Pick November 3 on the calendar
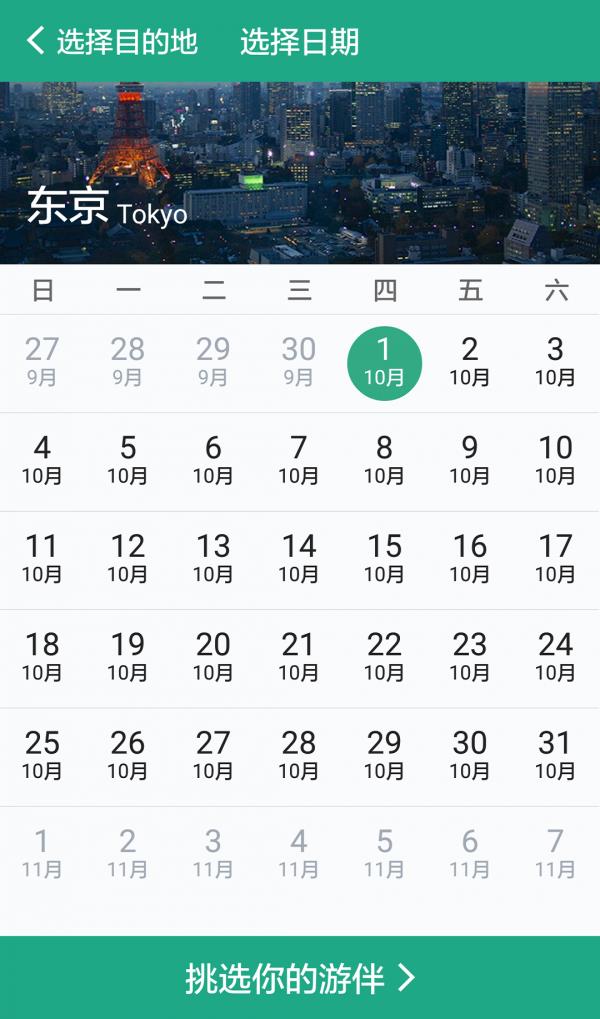Screen dimensions: 600x1019 click(213, 855)
